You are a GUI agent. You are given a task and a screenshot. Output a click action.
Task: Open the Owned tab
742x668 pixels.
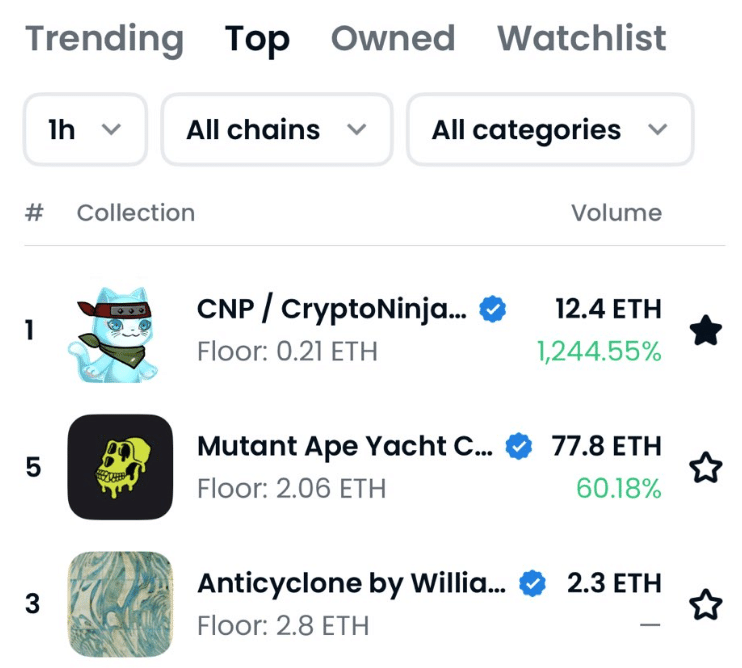pyautogui.click(x=392, y=39)
